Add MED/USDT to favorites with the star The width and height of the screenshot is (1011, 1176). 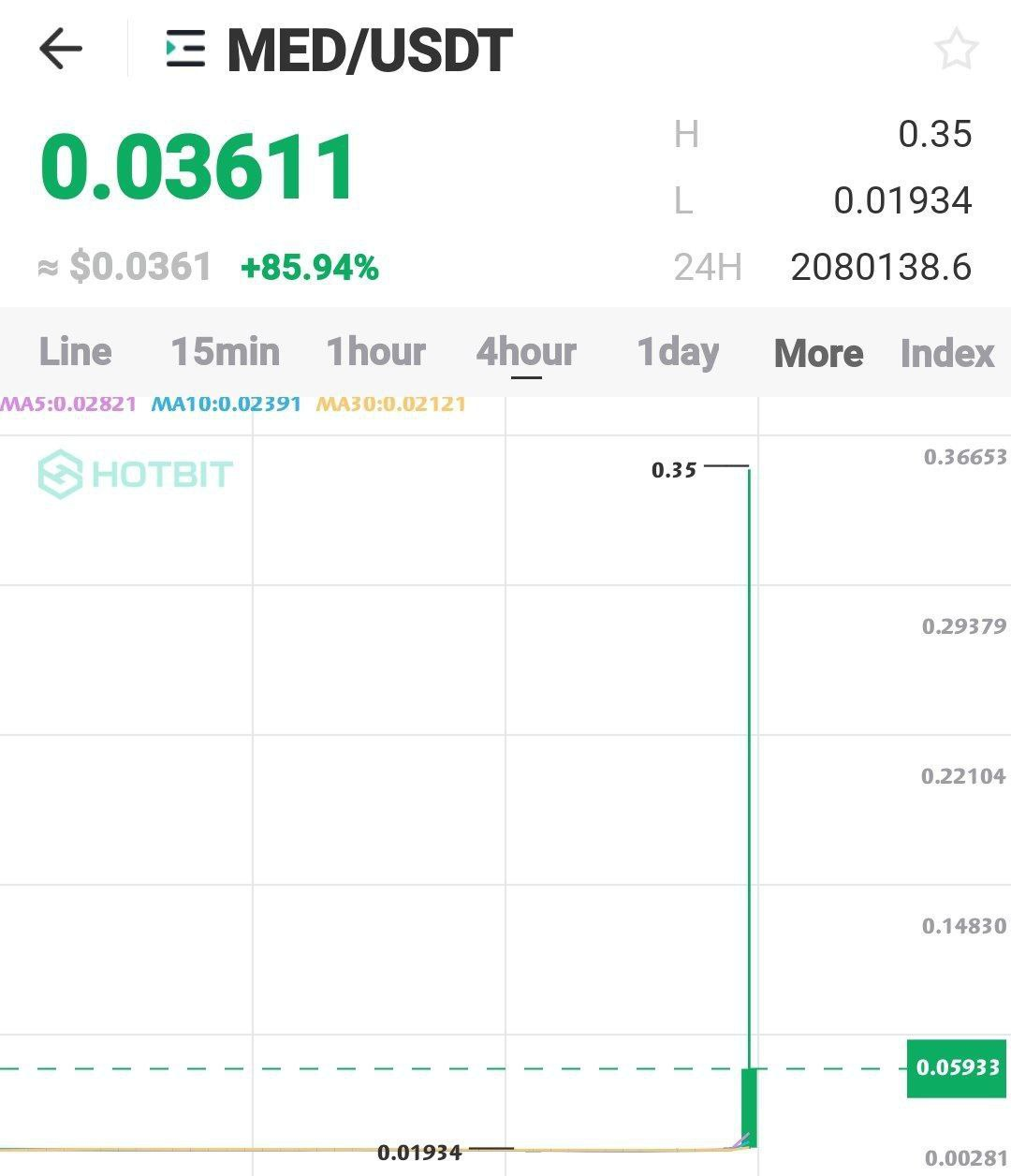tap(956, 50)
